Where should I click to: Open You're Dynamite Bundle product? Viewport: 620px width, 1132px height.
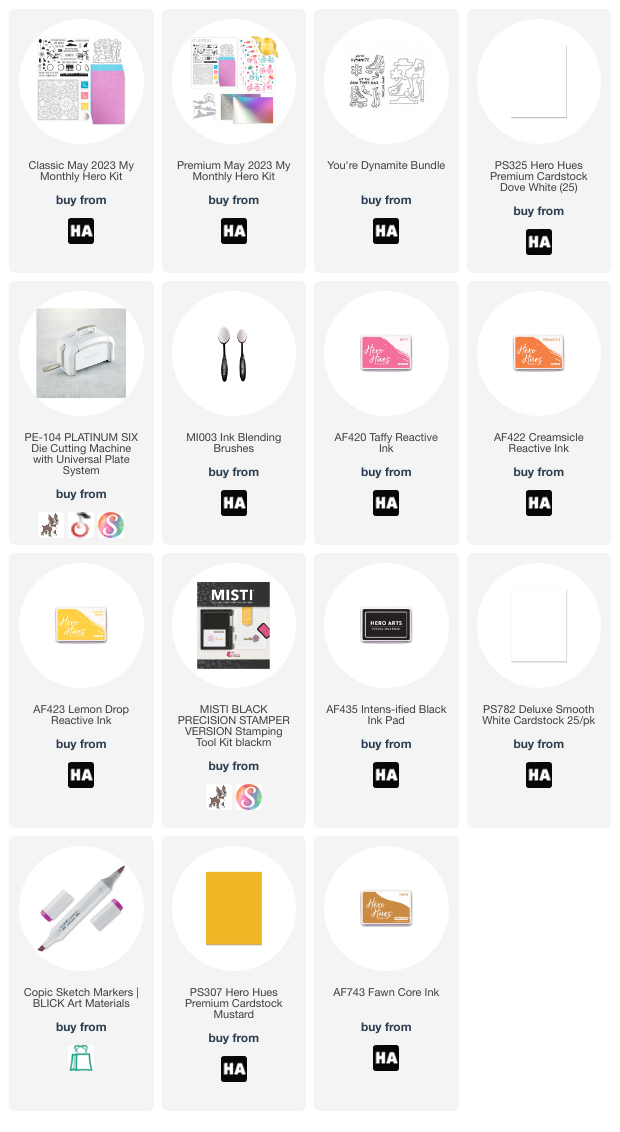coord(386,81)
